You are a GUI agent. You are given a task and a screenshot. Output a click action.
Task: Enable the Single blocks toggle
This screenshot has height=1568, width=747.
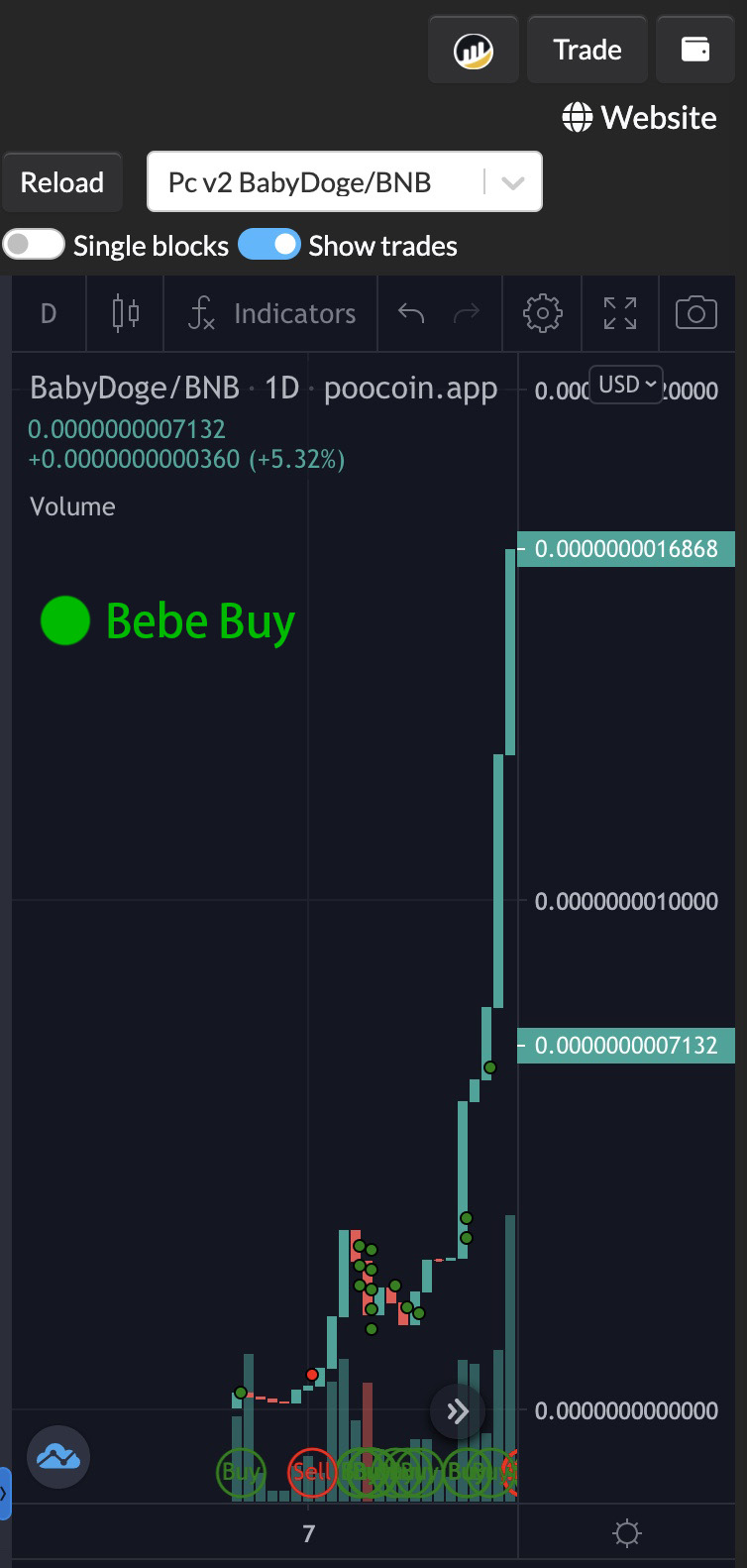coord(34,245)
